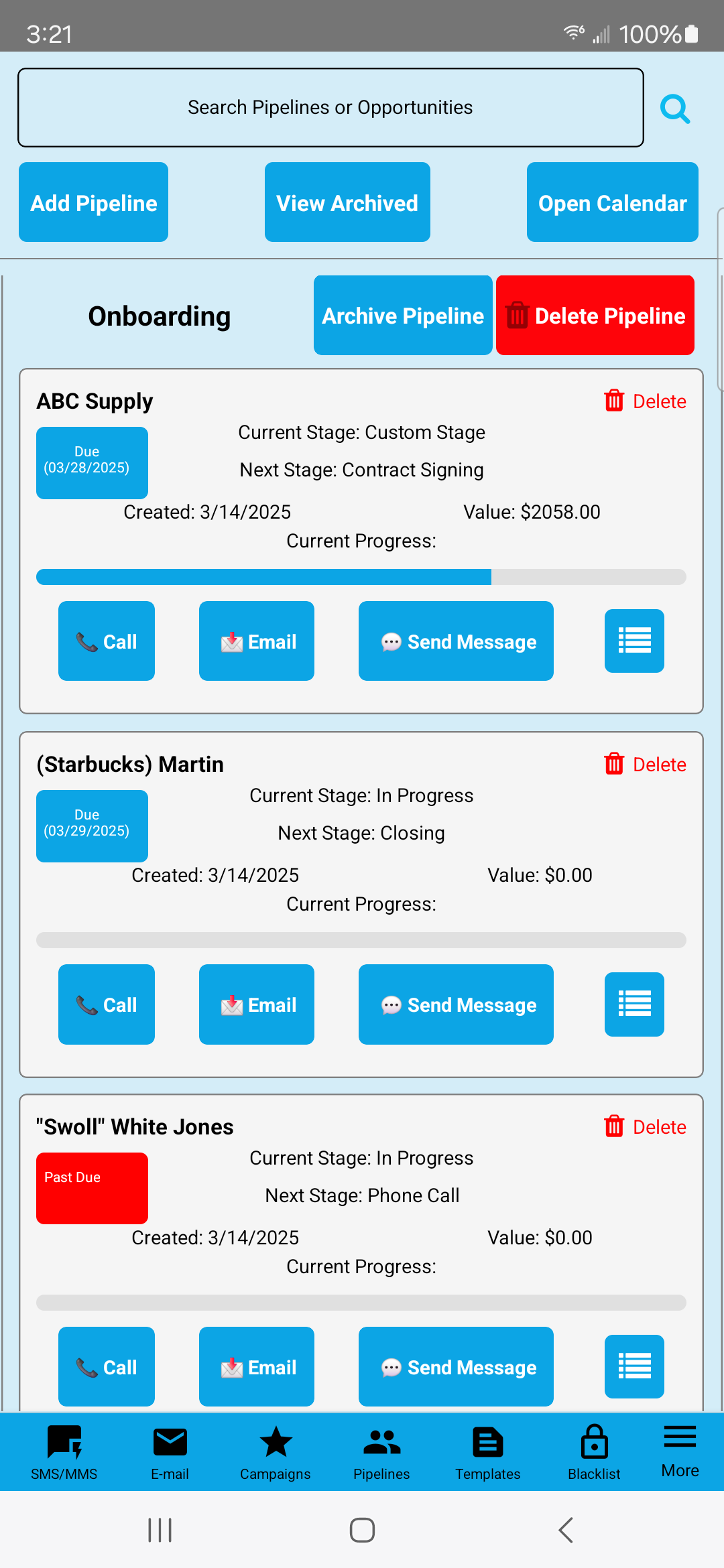This screenshot has width=724, height=1568.
Task: Go back using the system back button
Action: tap(566, 1530)
